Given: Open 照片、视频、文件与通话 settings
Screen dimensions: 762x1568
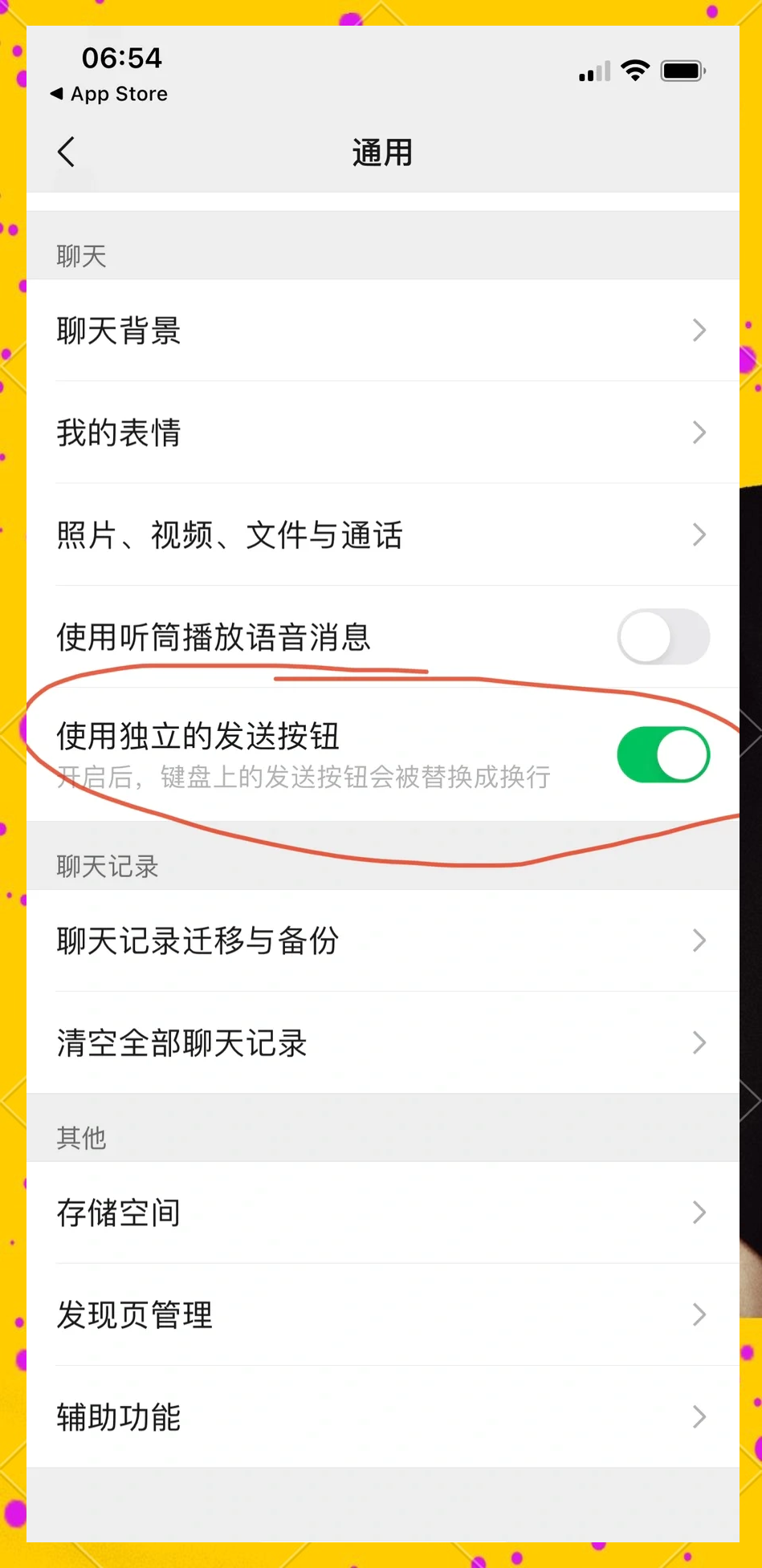Looking at the screenshot, I should (321, 535).
